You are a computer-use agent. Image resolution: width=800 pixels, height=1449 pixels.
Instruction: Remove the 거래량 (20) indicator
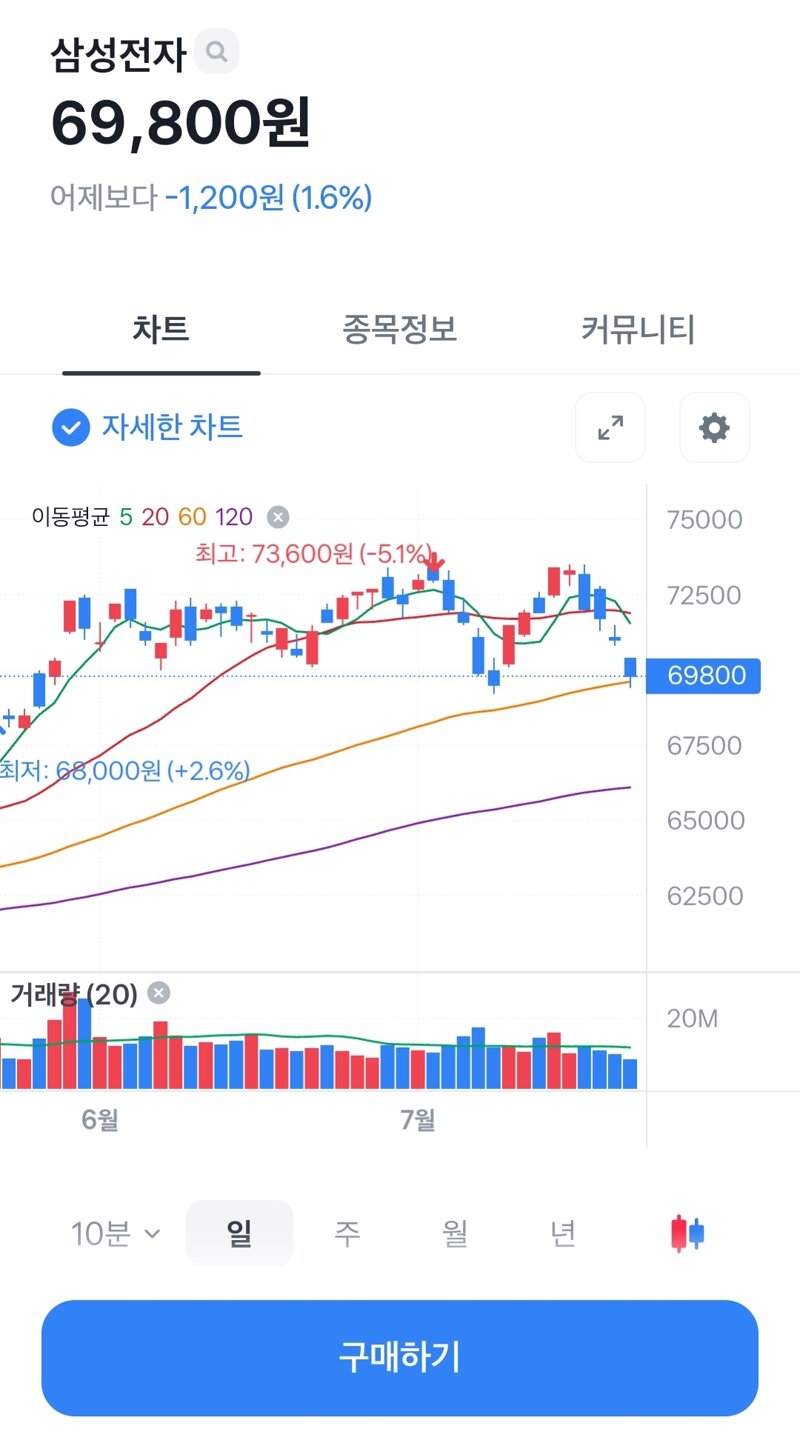[x=159, y=993]
